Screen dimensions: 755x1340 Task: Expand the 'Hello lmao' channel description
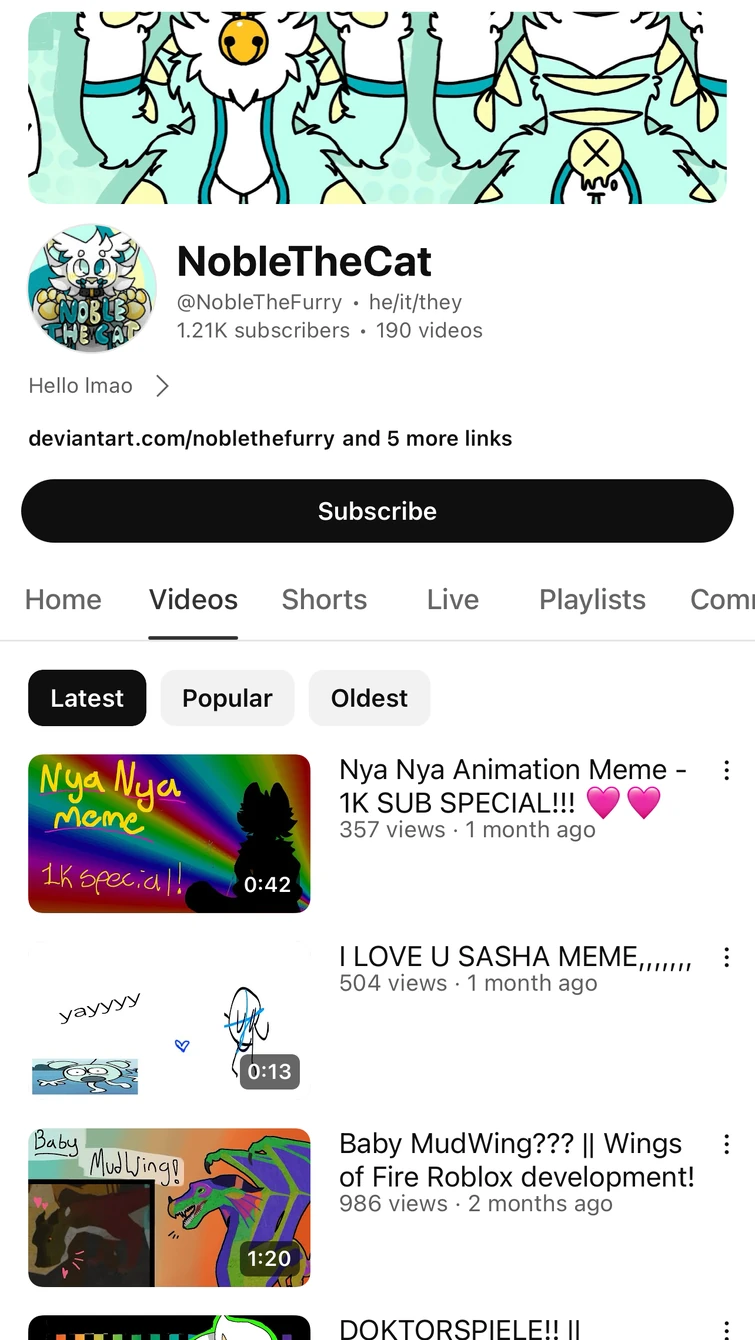point(100,386)
